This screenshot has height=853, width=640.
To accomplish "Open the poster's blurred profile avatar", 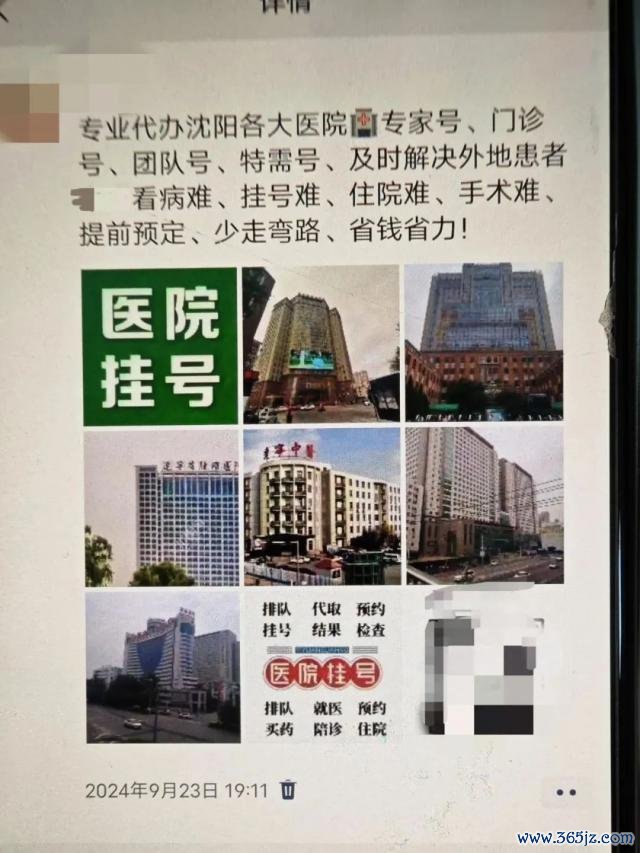I will (30, 110).
